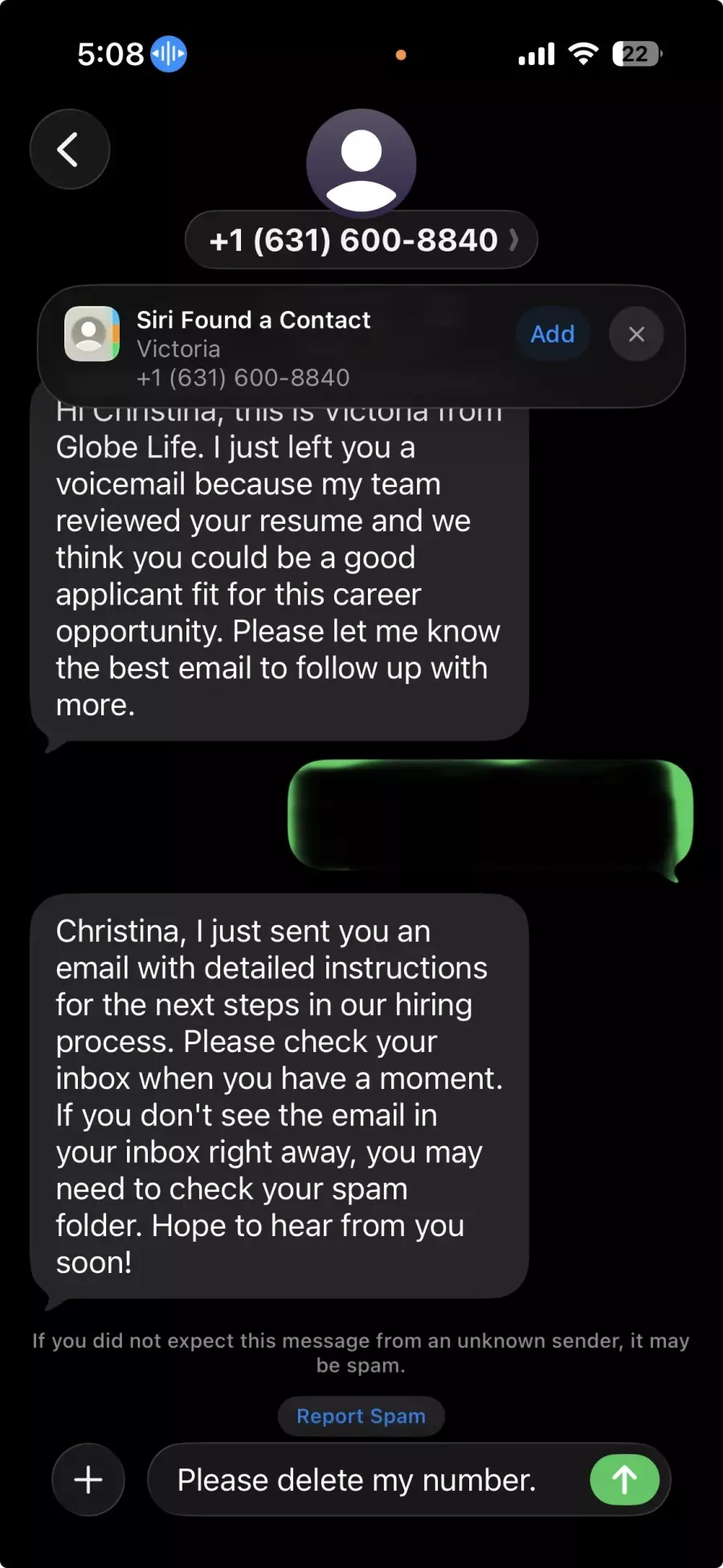Add Victoria as a contact
Screen dimensions: 723x1568
(553, 334)
